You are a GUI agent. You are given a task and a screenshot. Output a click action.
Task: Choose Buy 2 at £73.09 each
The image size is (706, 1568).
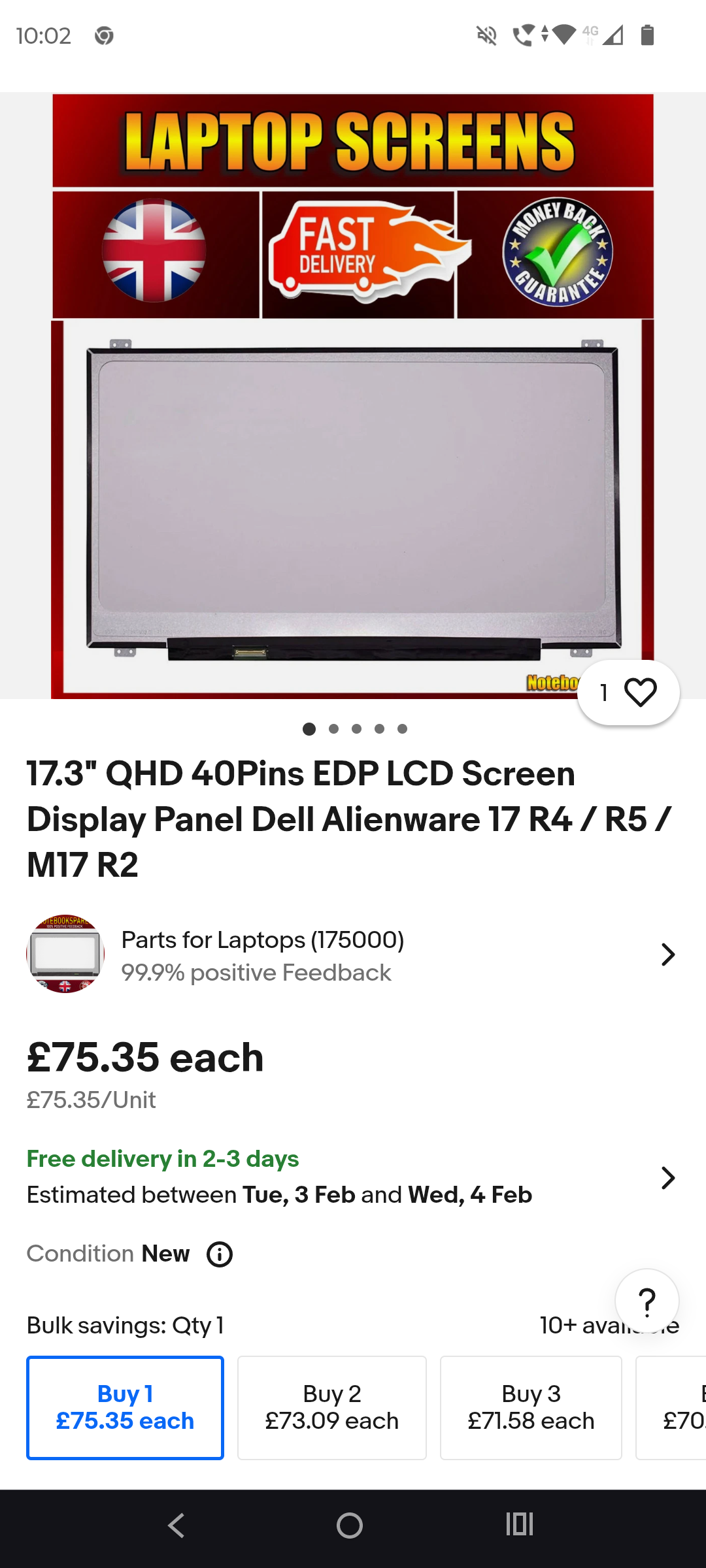click(x=331, y=1407)
